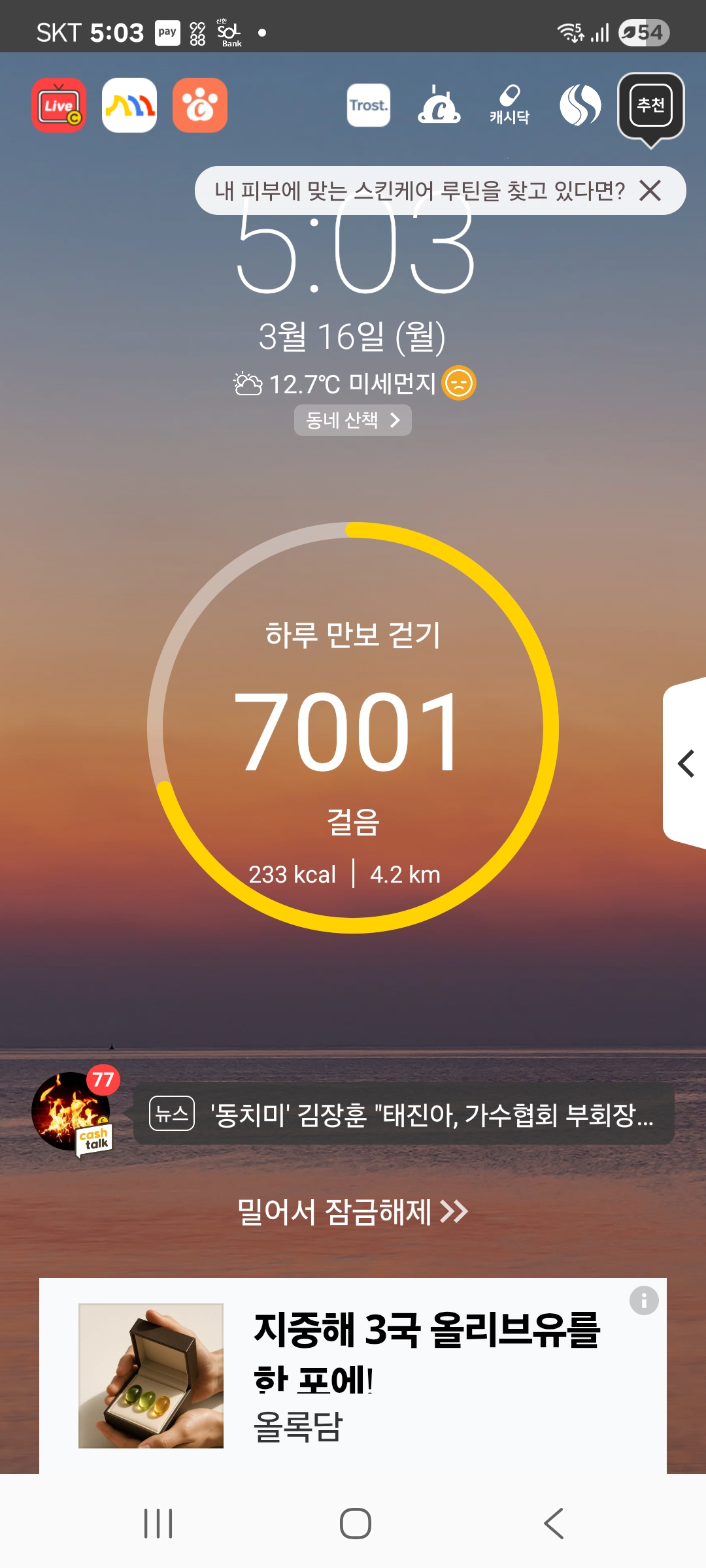This screenshot has height=1568, width=706.
Task: Open the yellow blue wave app shortcut
Action: 129,105
